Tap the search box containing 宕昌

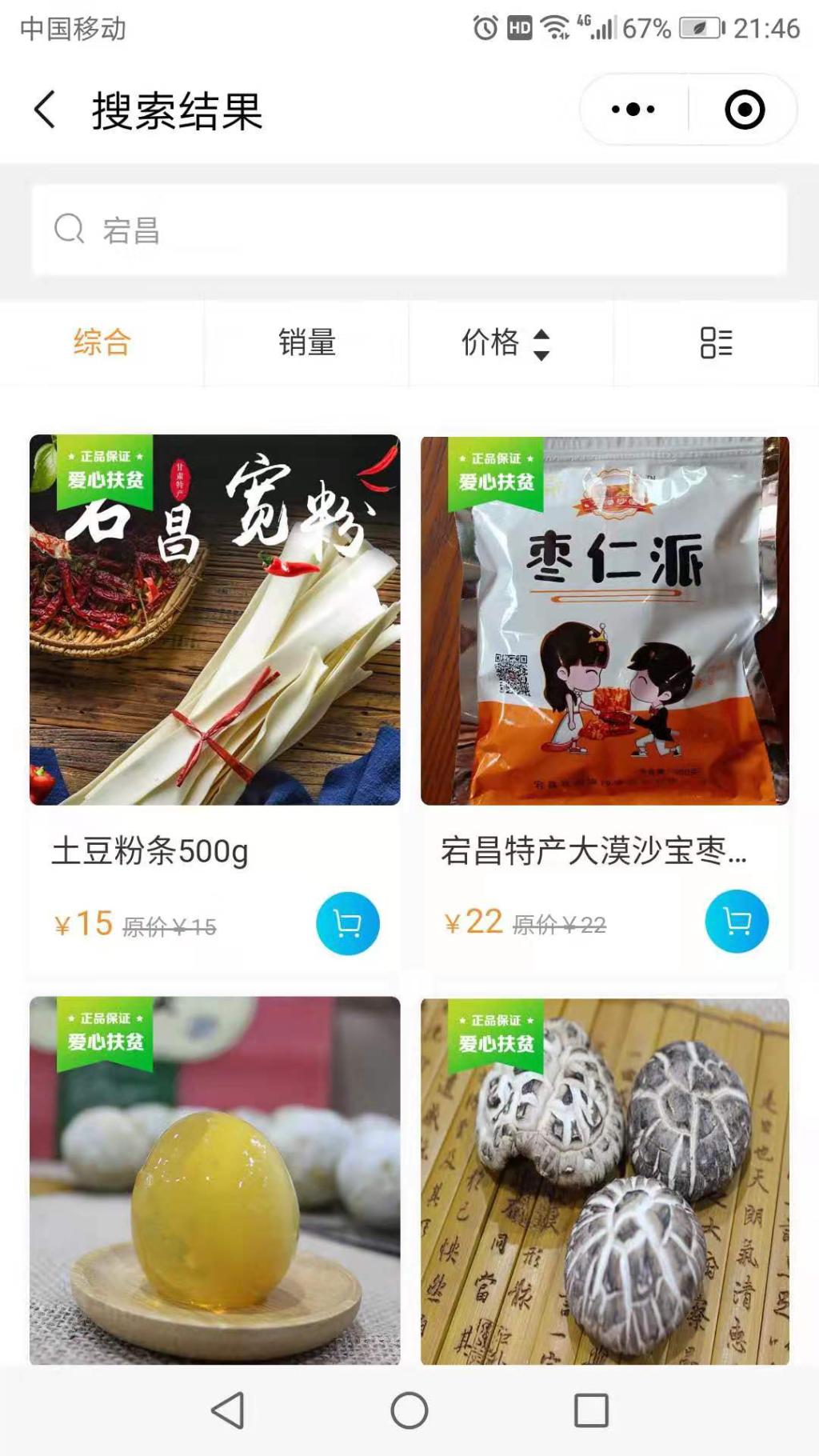click(408, 230)
